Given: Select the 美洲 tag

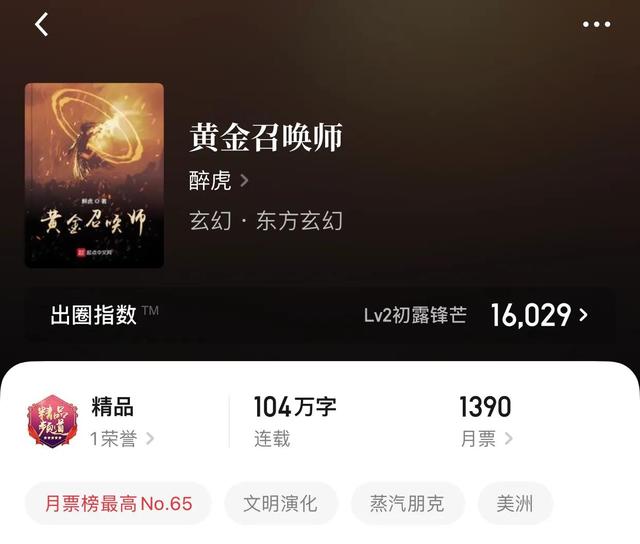Looking at the screenshot, I should pyautogui.click(x=515, y=503).
